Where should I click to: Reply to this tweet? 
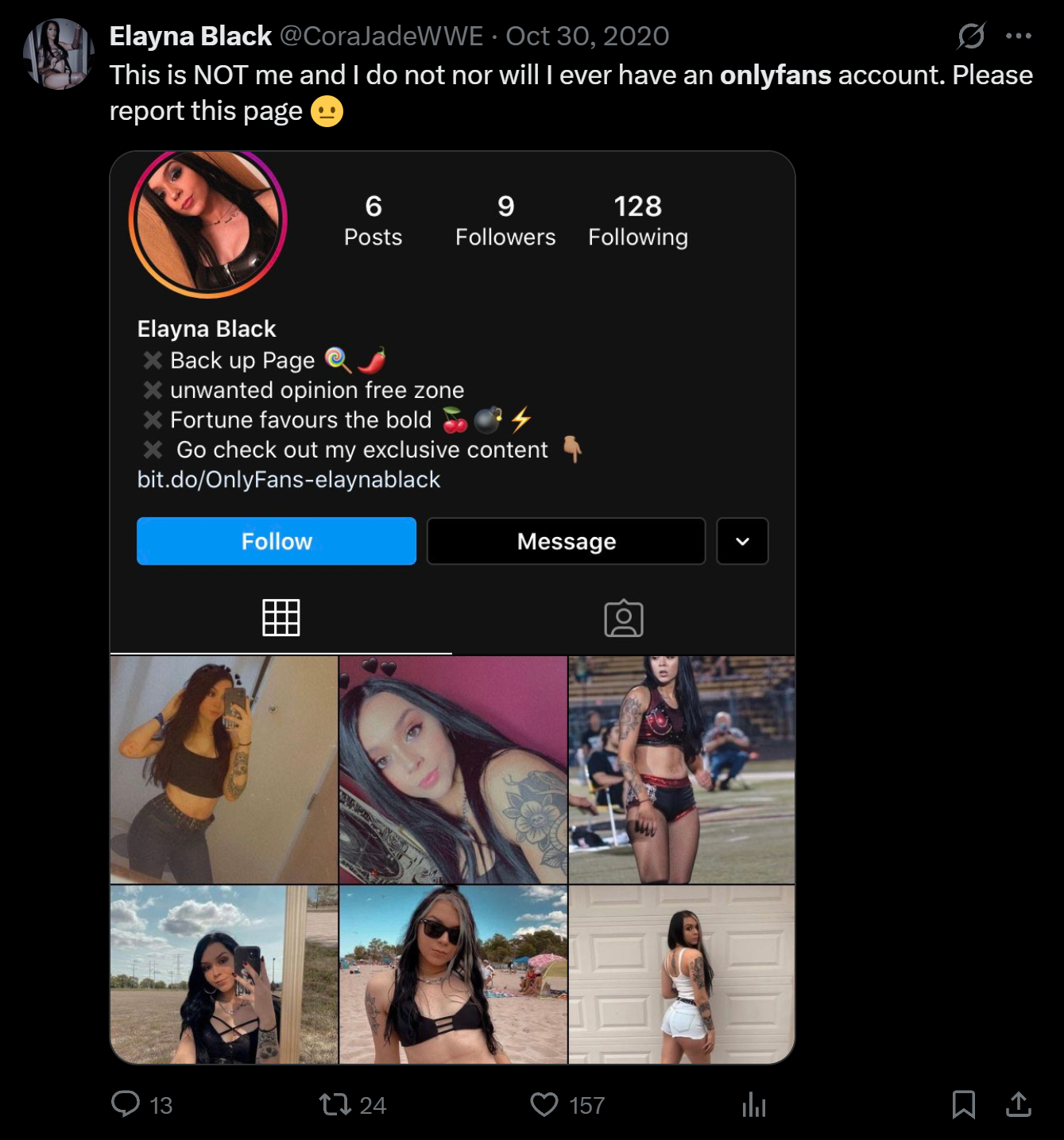click(126, 1104)
